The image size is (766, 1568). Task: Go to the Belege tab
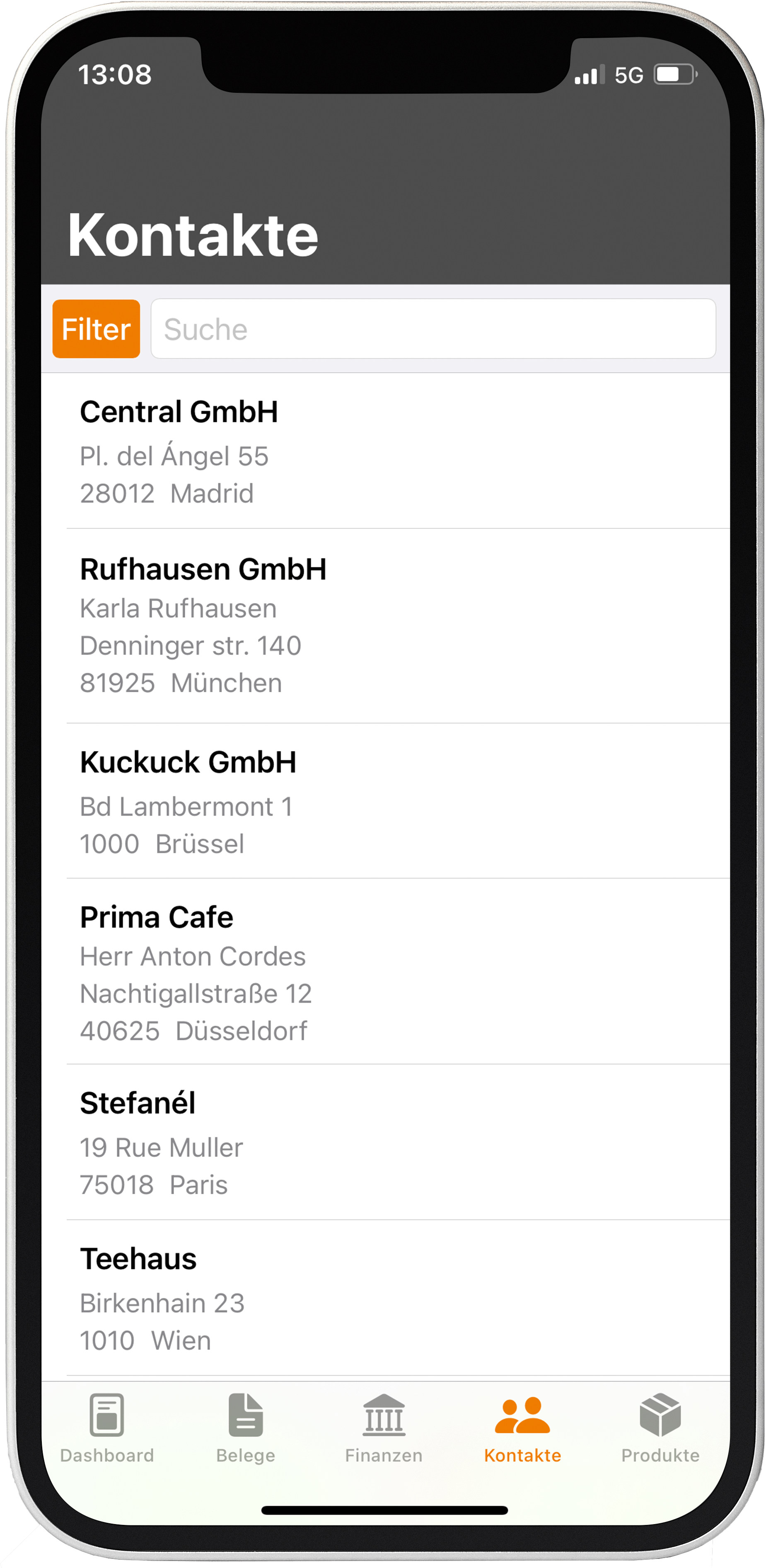[x=246, y=1428]
